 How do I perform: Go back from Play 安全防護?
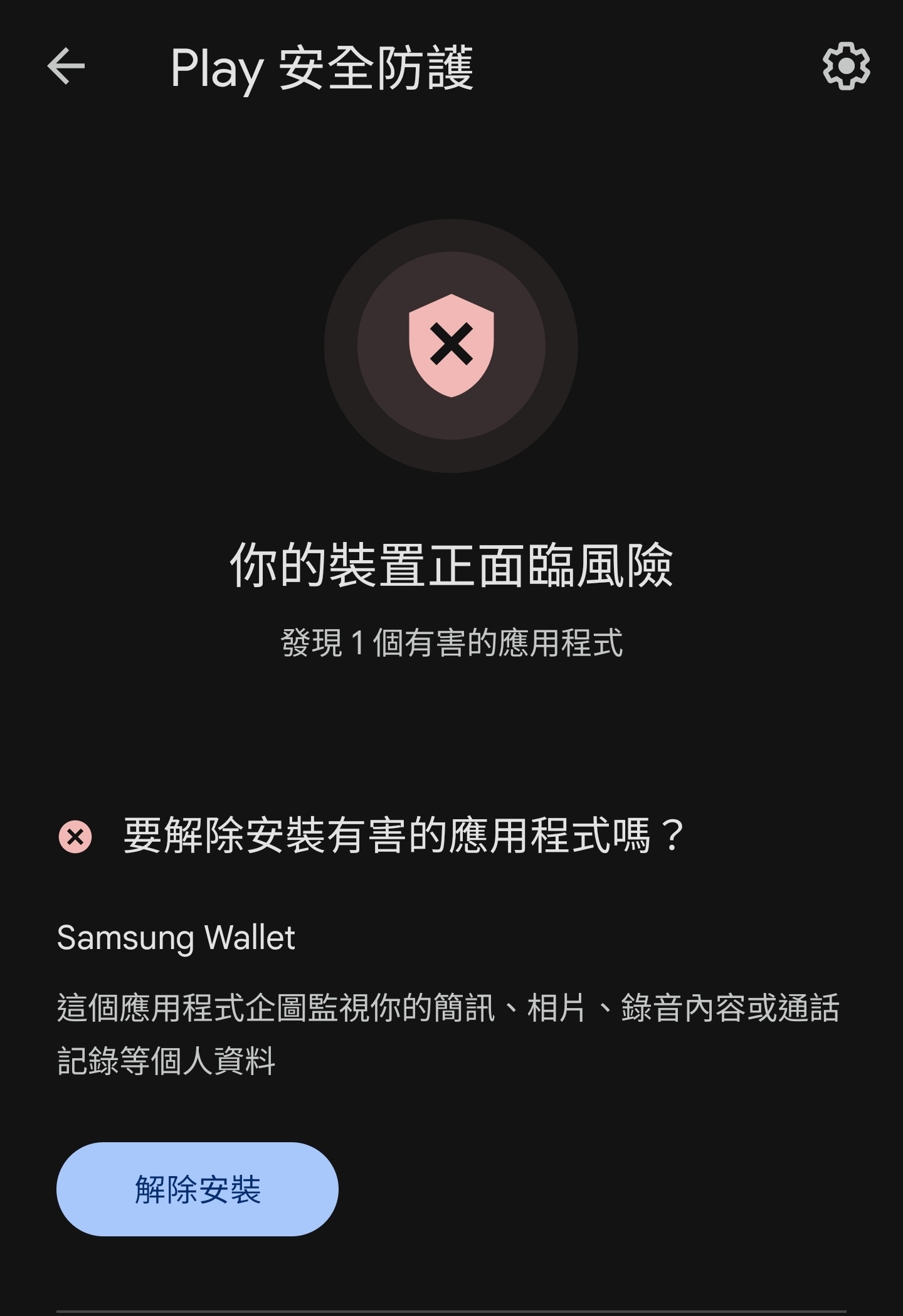tap(66, 66)
